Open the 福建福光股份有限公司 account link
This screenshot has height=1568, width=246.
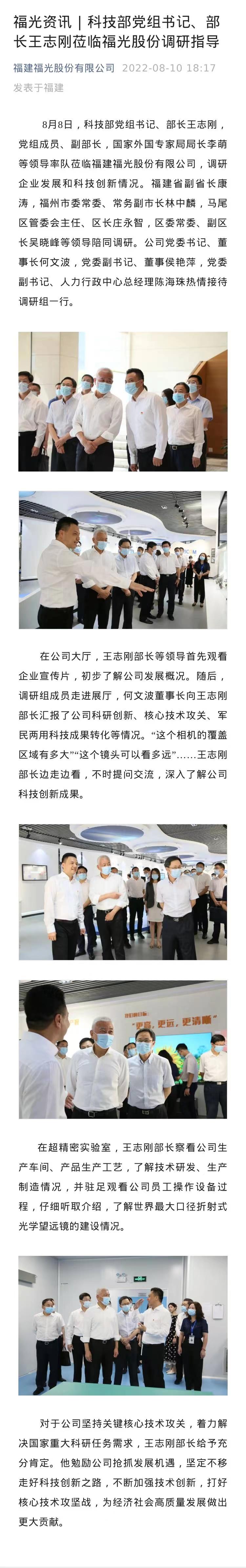coord(64,68)
